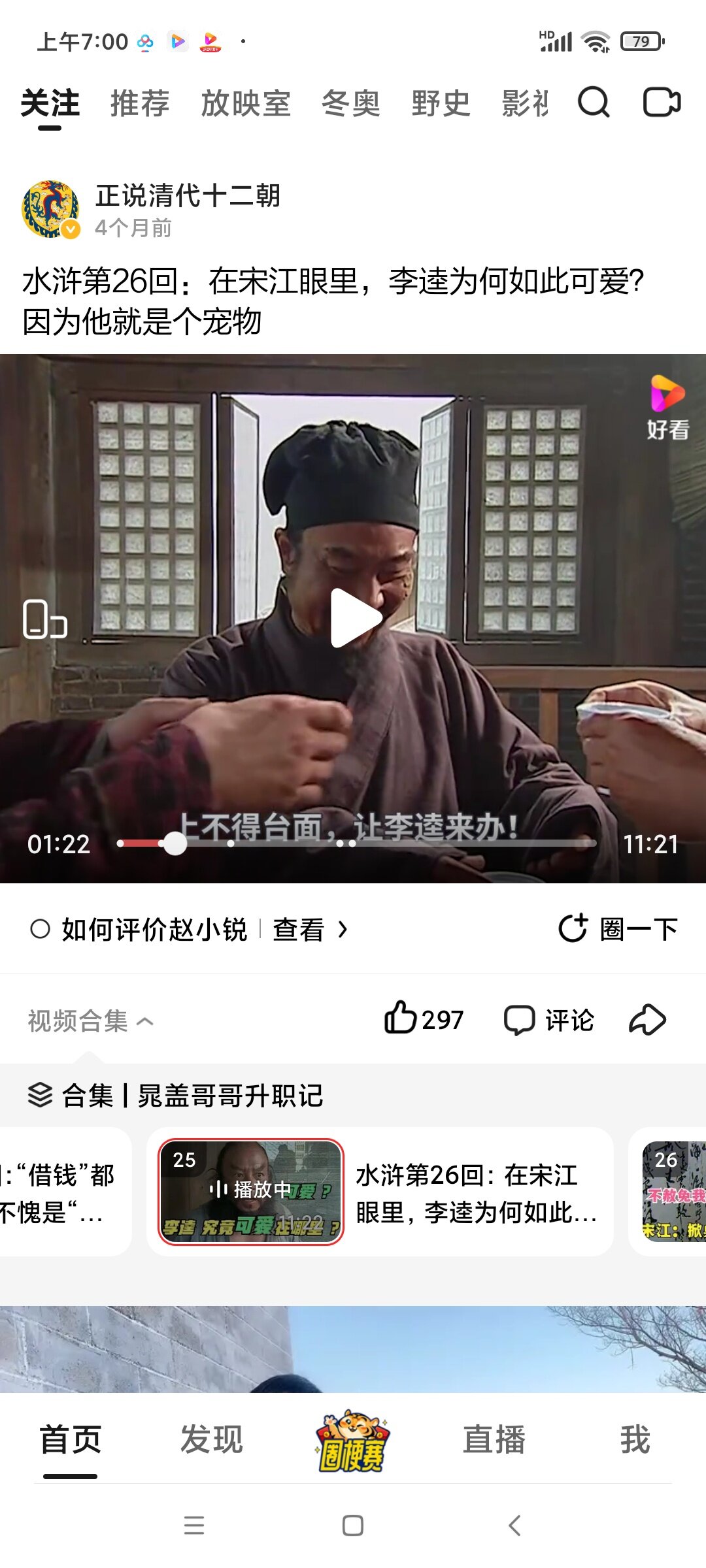Share this video
The height and width of the screenshot is (1568, 706).
[647, 1020]
